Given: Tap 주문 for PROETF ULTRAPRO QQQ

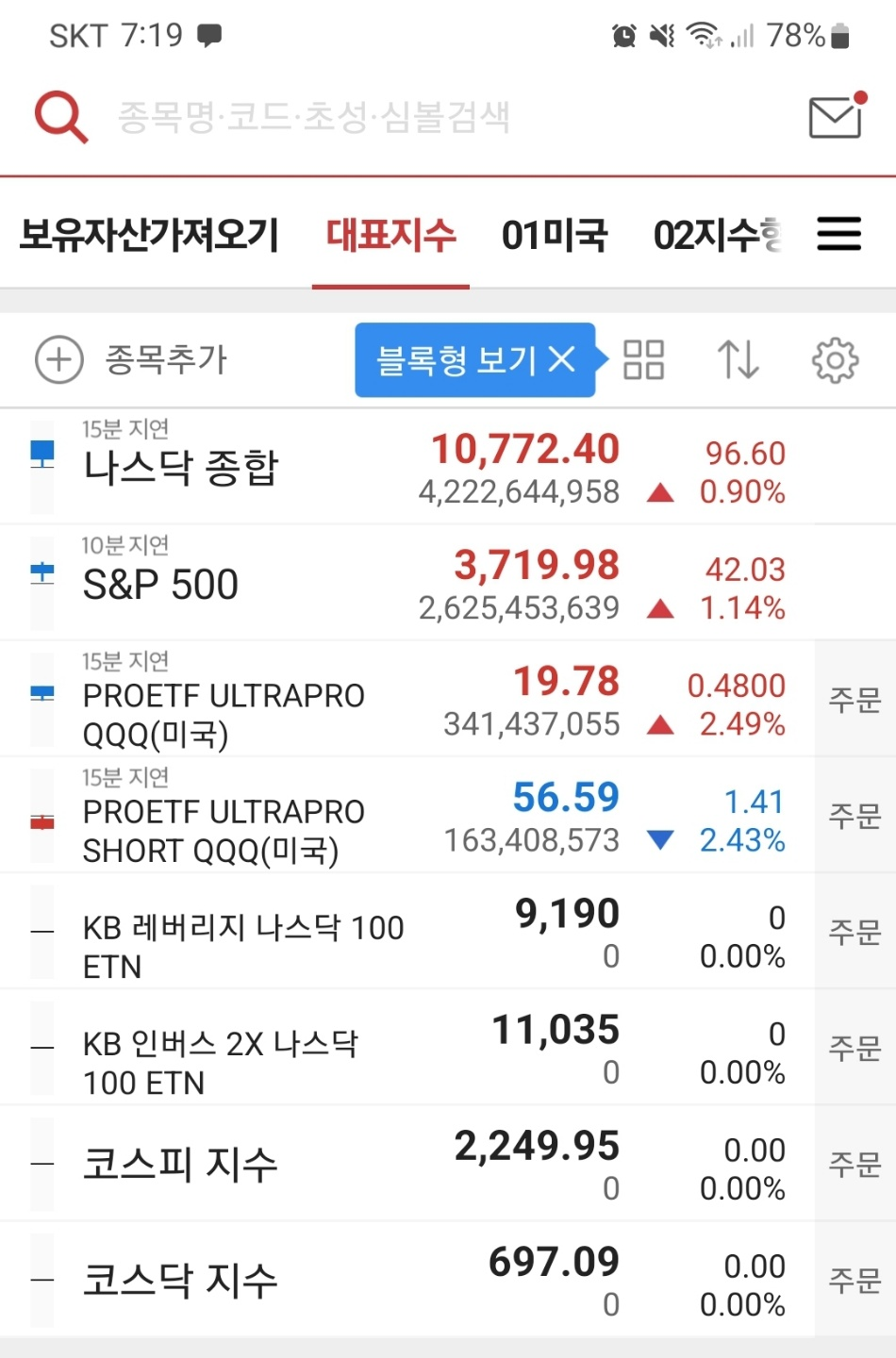Looking at the screenshot, I should pyautogui.click(x=855, y=699).
